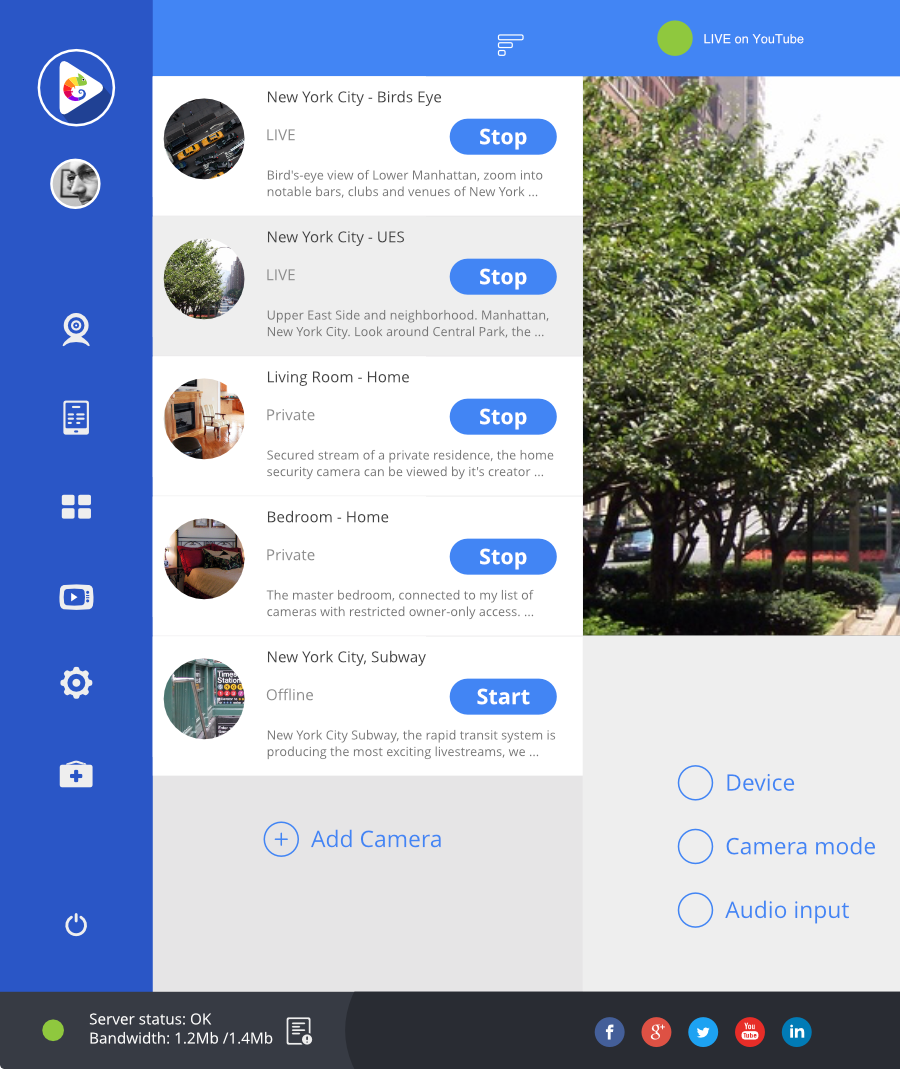Viewport: 900px width, 1069px height.
Task: Select the camera/webcam icon in the sidebar
Action: point(76,327)
